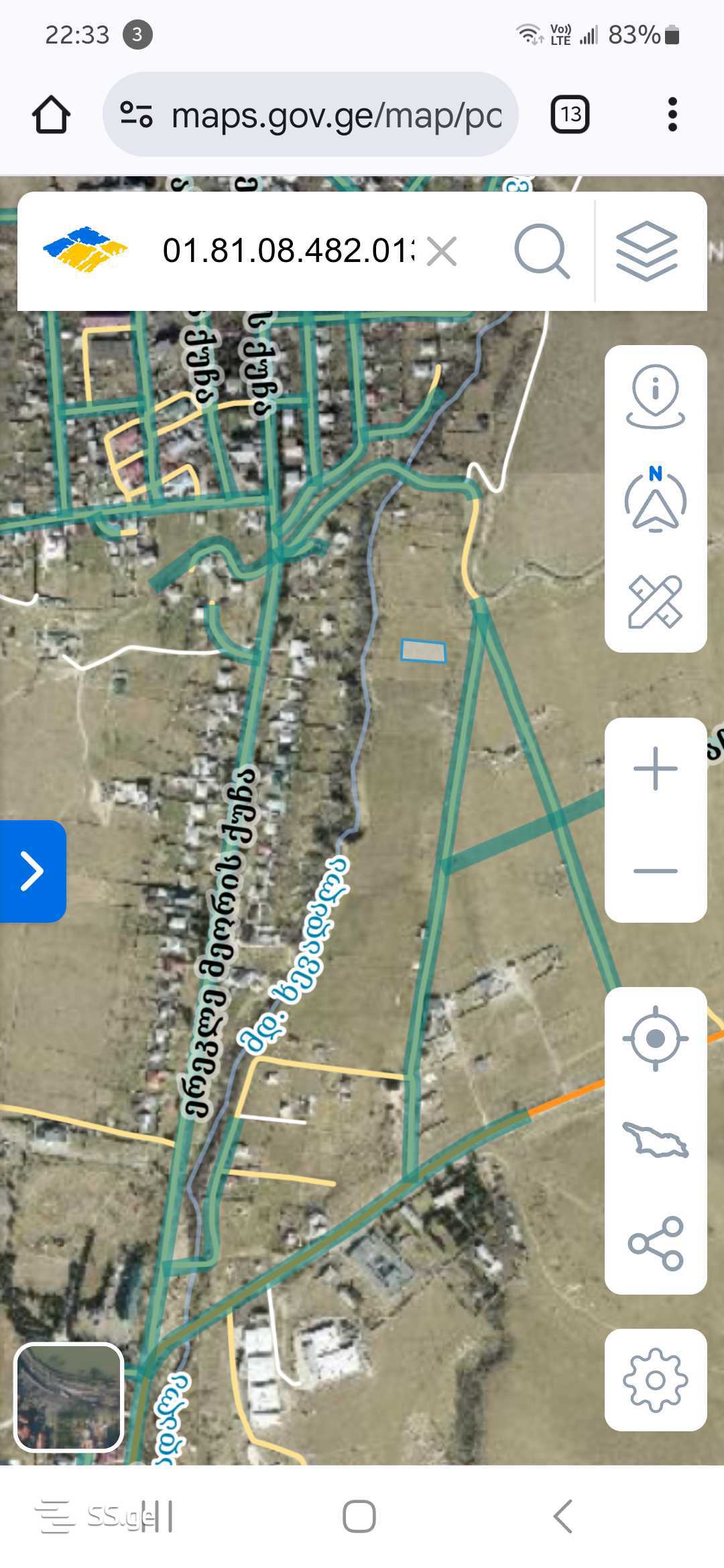
Task: Go to the browser home page
Action: [51, 115]
